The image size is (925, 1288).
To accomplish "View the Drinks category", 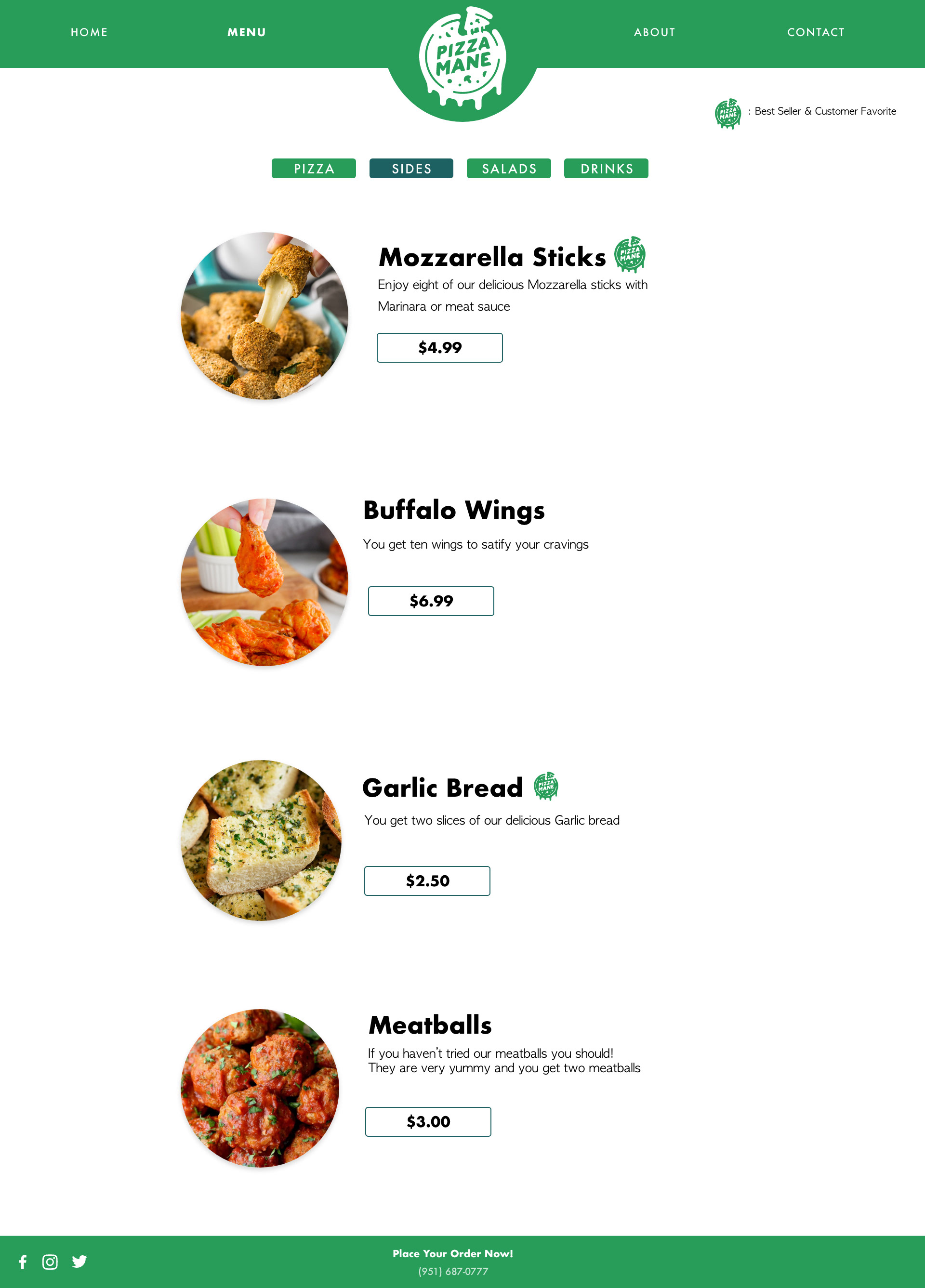I will [x=606, y=169].
